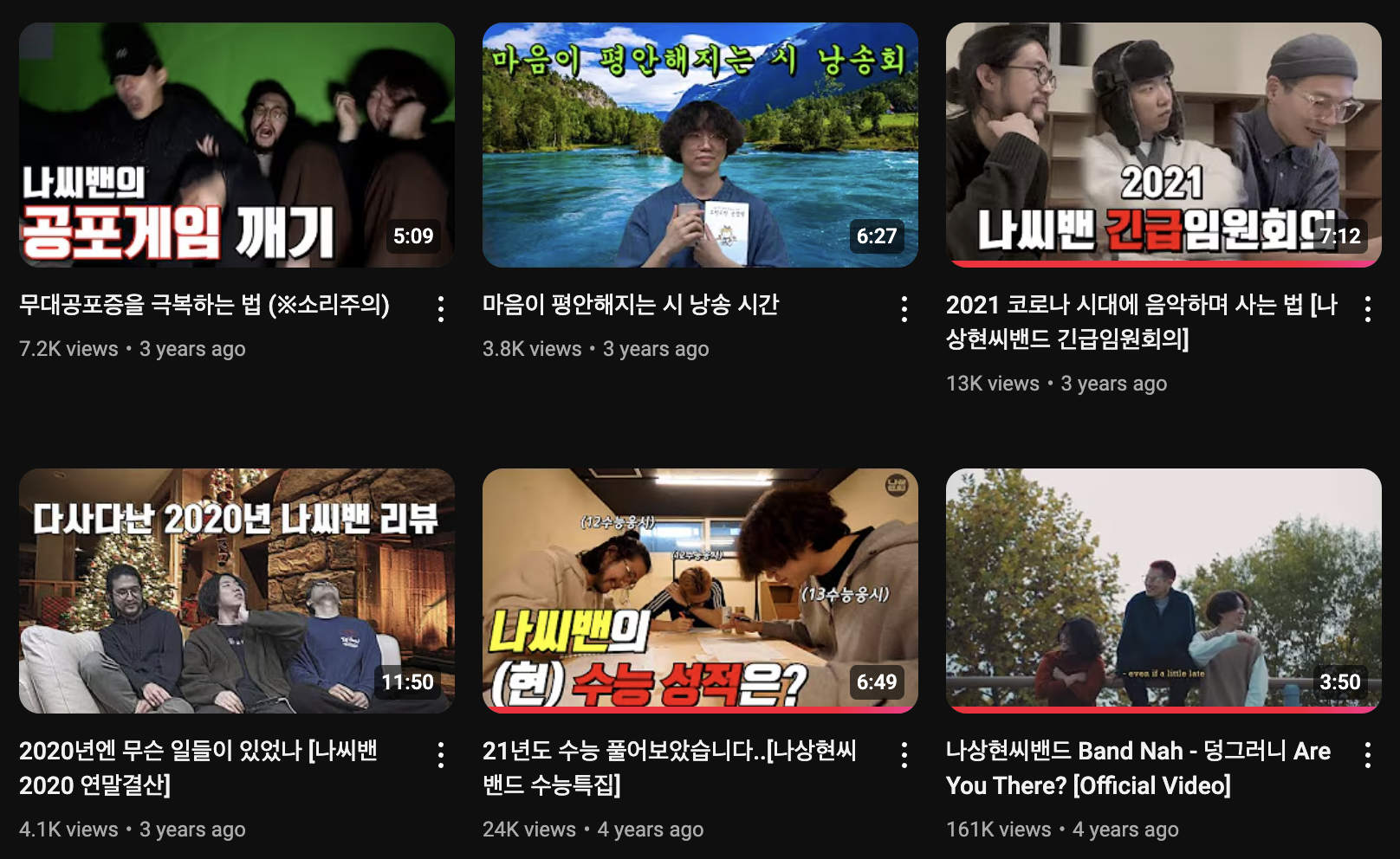The height and width of the screenshot is (859, 1400).
Task: Open options for the Are You There? video
Action: pyautogui.click(x=1368, y=755)
